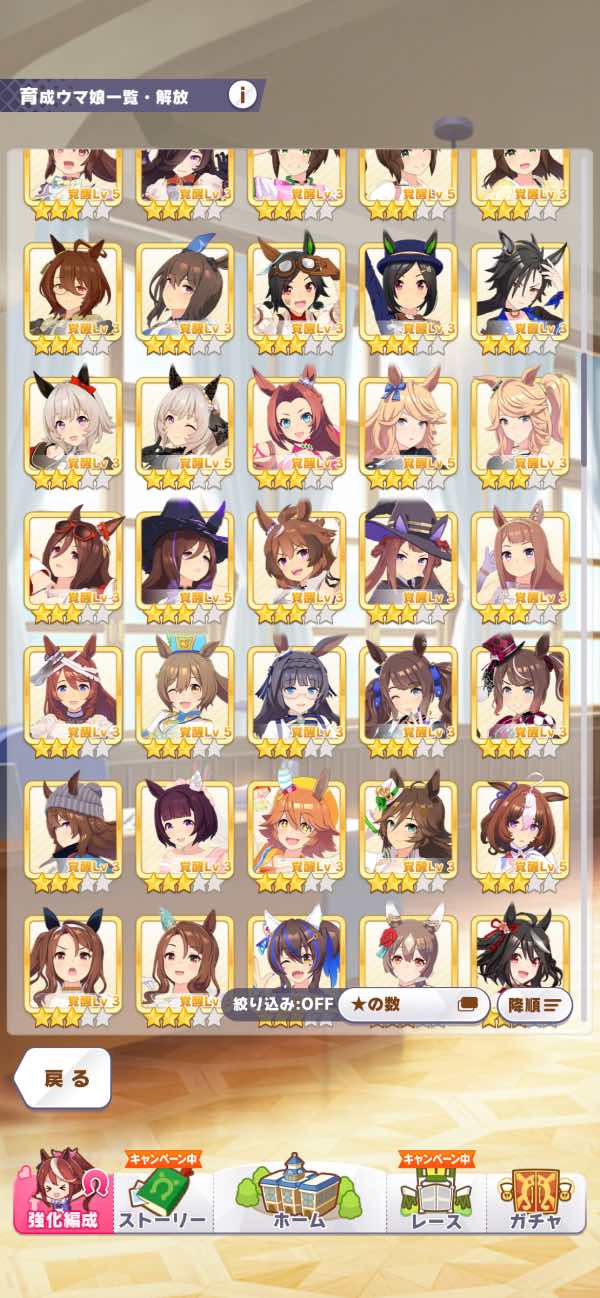
Task: Open the character with a small red top hat
Action: tap(520, 692)
